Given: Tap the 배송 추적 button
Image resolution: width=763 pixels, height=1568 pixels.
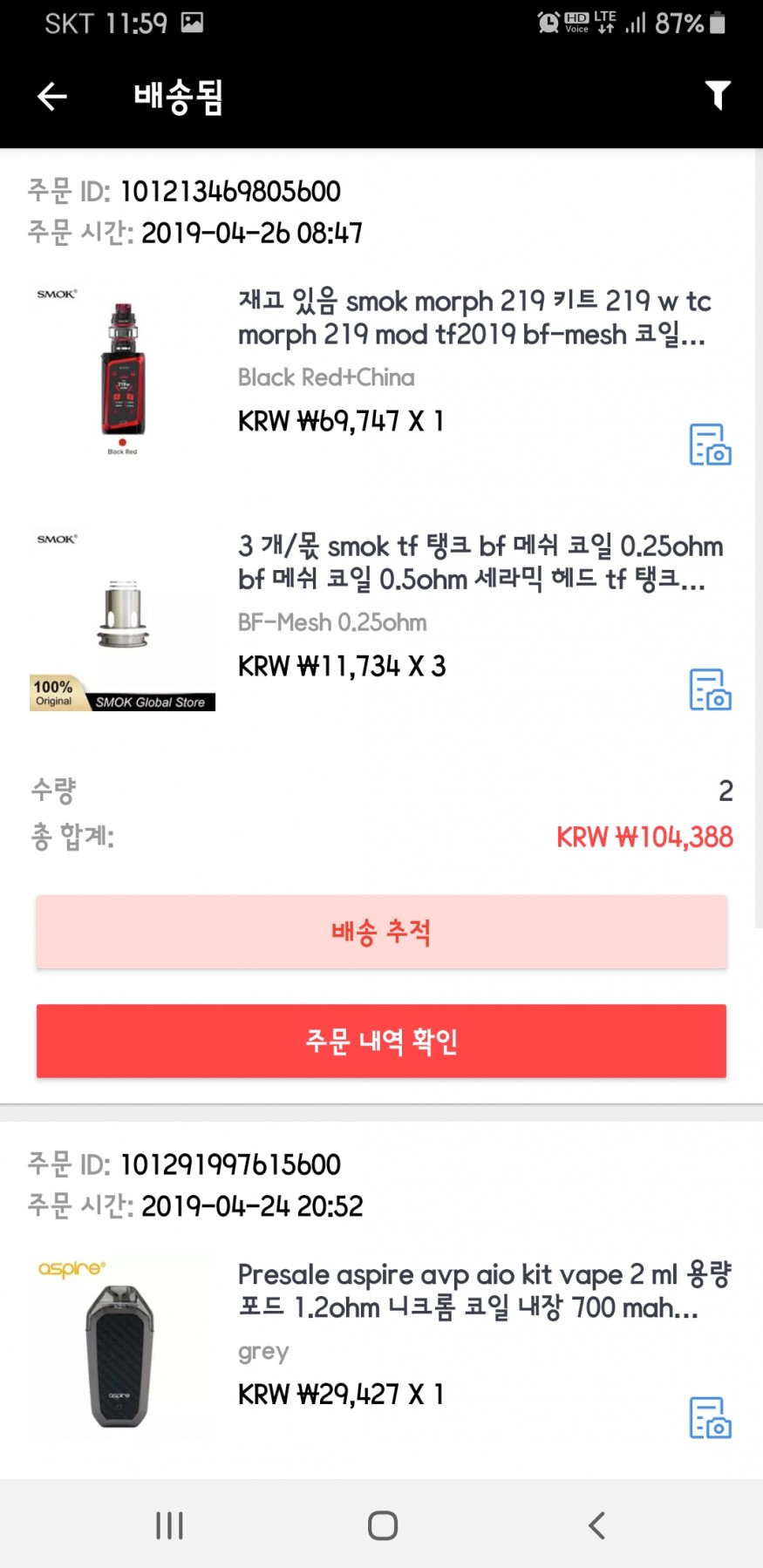Looking at the screenshot, I should [x=381, y=932].
